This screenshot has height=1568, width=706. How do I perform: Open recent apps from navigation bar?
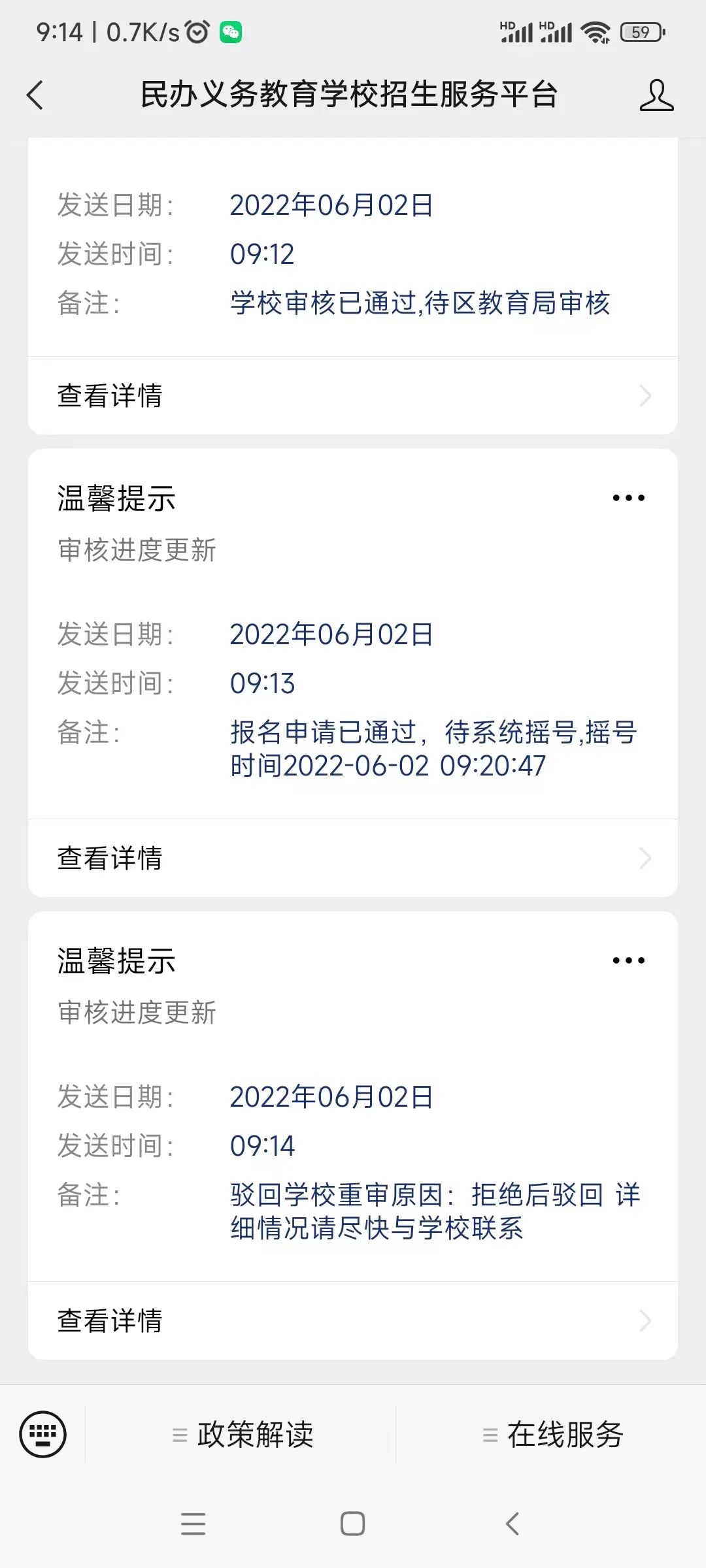point(193,1524)
